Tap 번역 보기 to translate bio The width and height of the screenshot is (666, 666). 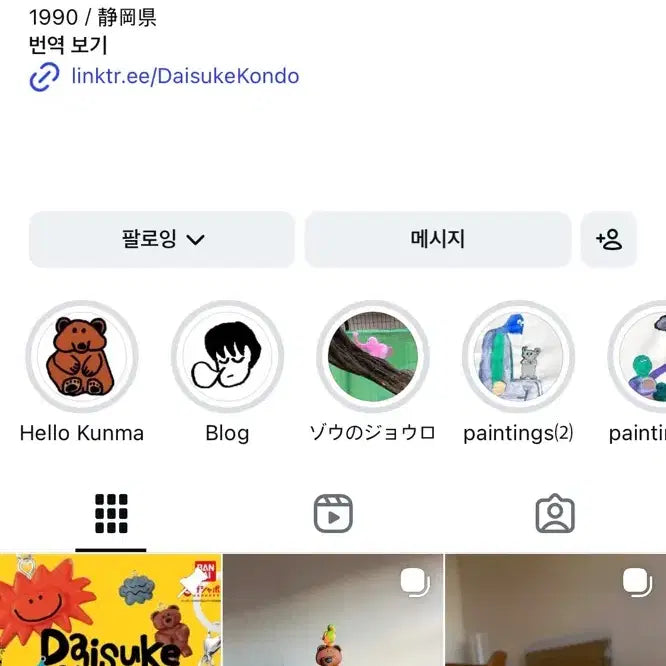pos(68,46)
